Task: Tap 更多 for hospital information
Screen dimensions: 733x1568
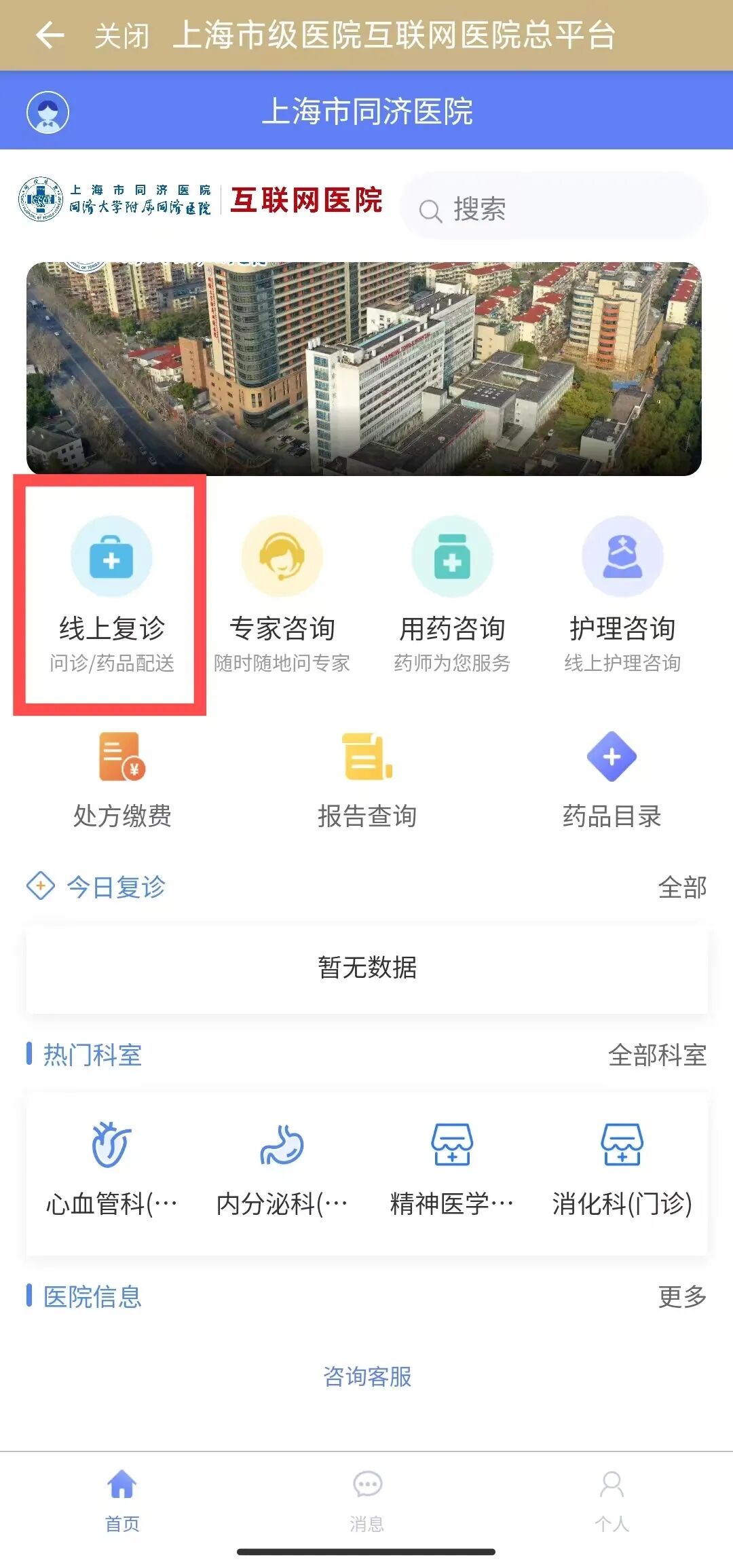Action: (682, 1296)
